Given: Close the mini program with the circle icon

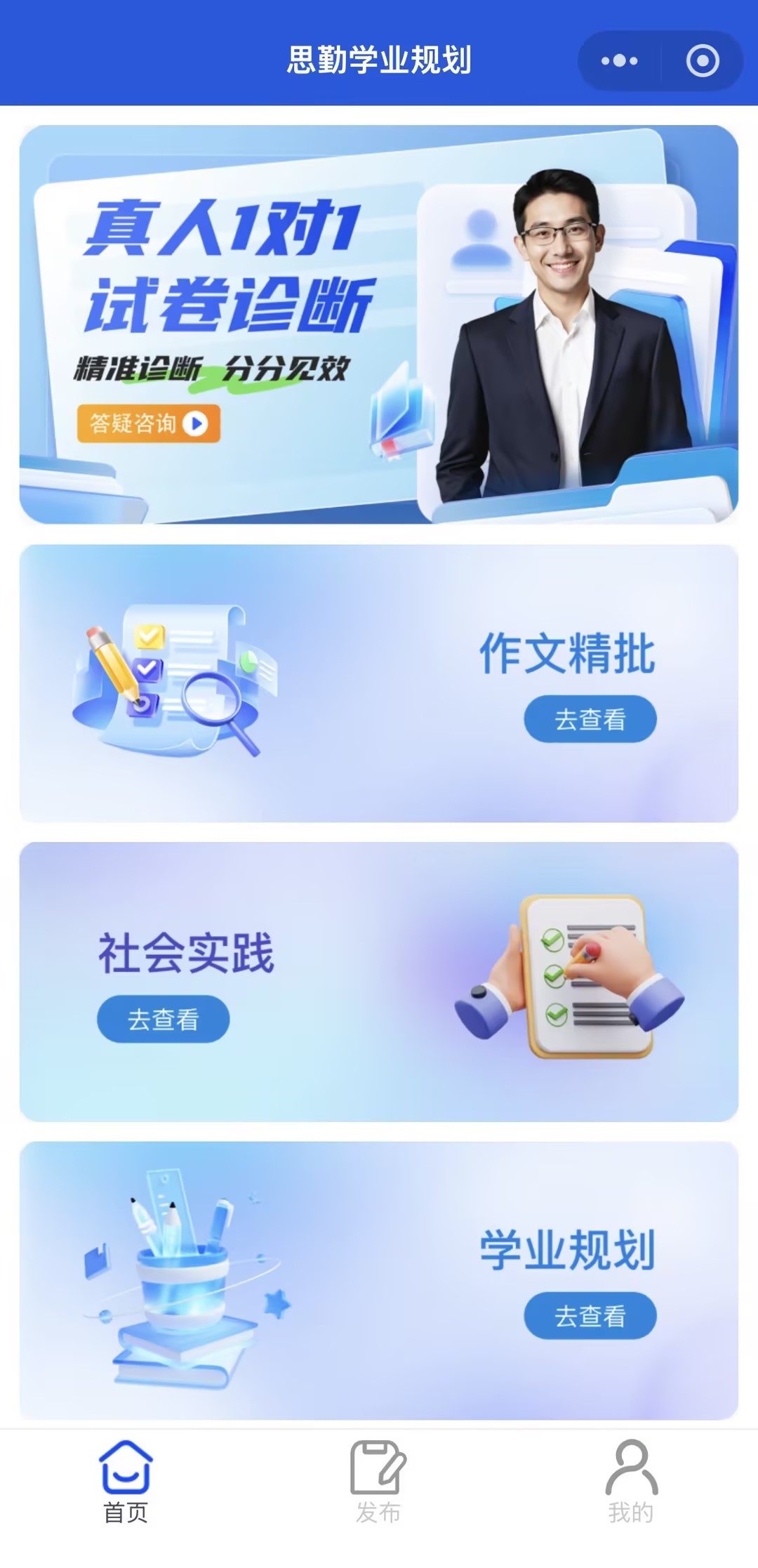Looking at the screenshot, I should point(702,61).
